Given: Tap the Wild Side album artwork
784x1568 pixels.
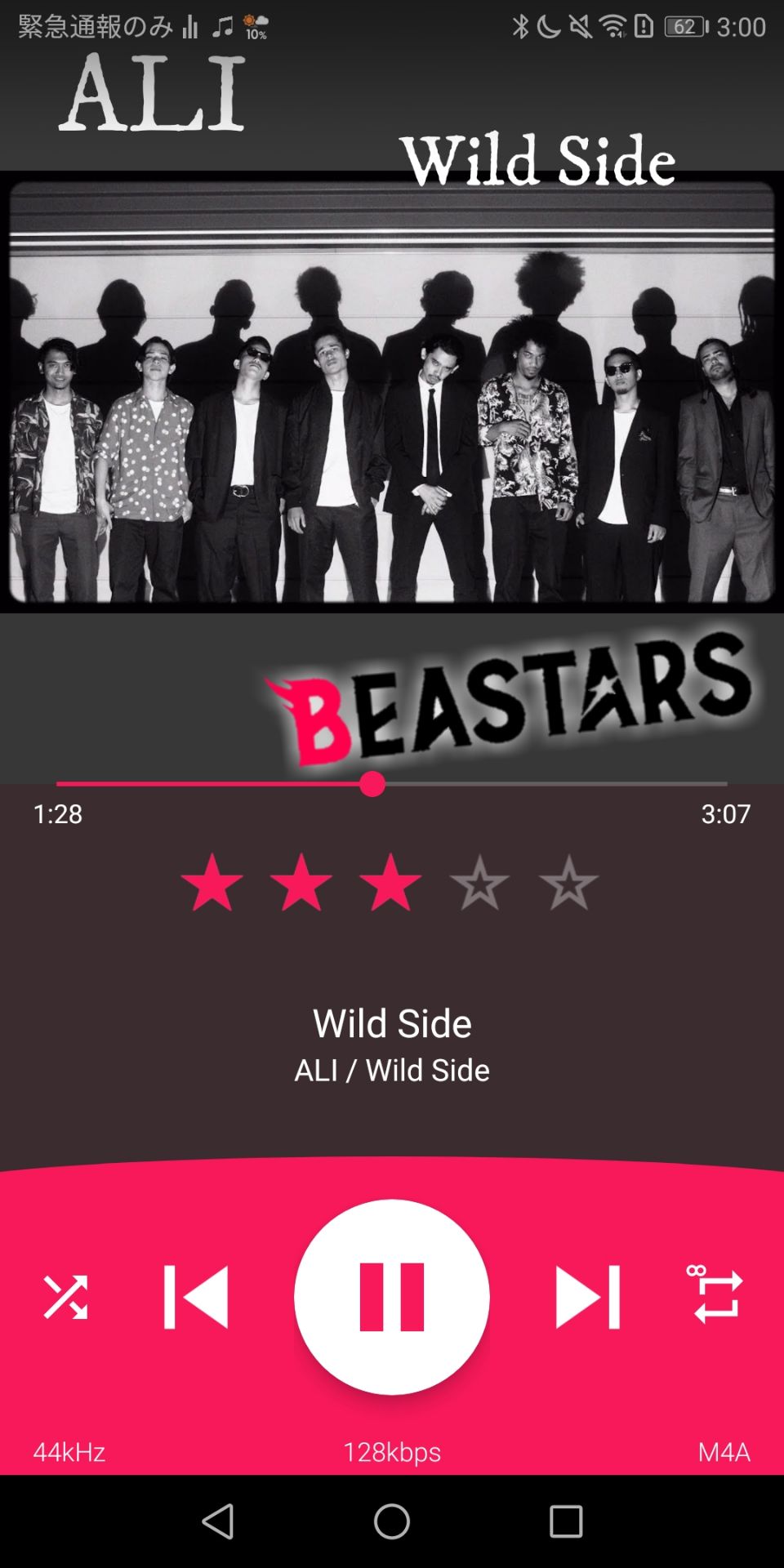Looking at the screenshot, I should [392, 392].
